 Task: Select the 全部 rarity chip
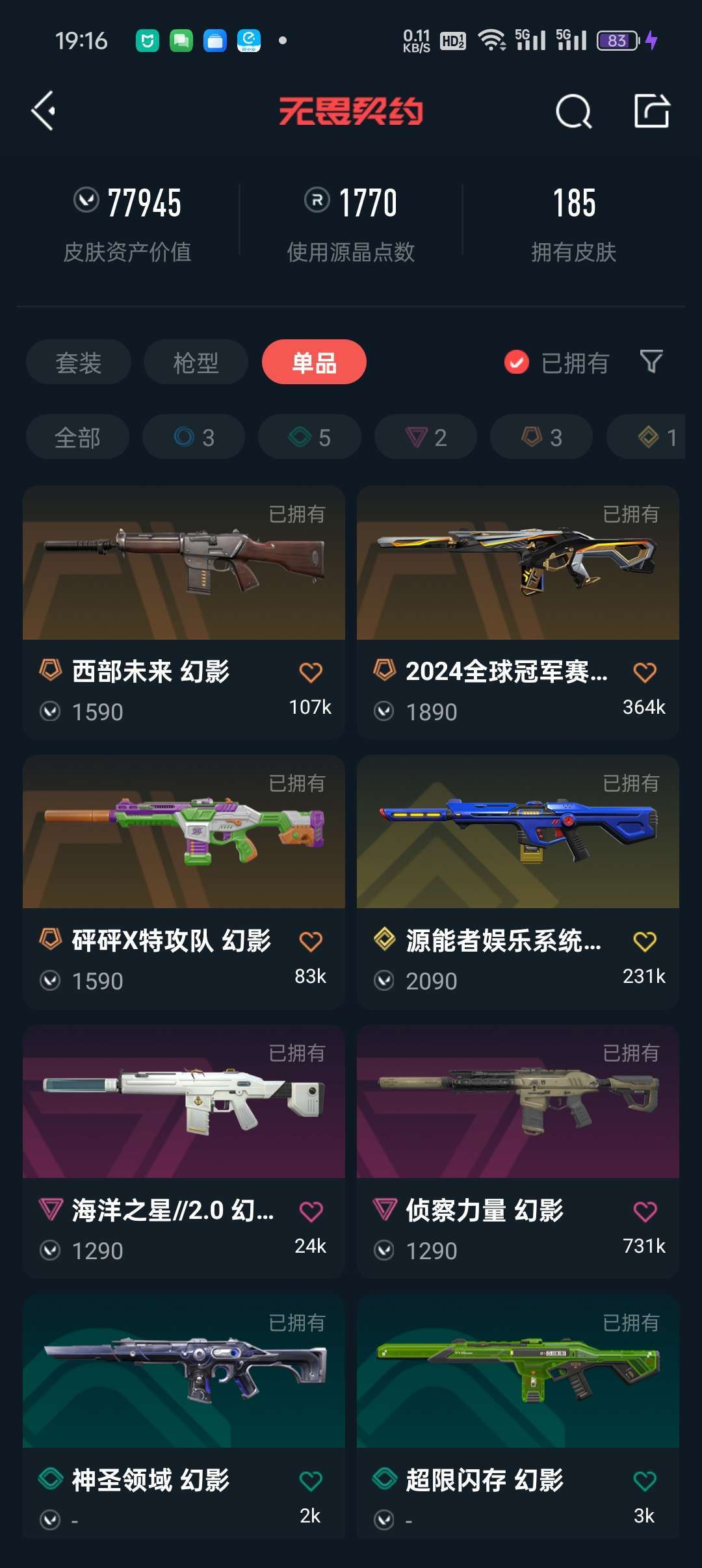coord(77,437)
